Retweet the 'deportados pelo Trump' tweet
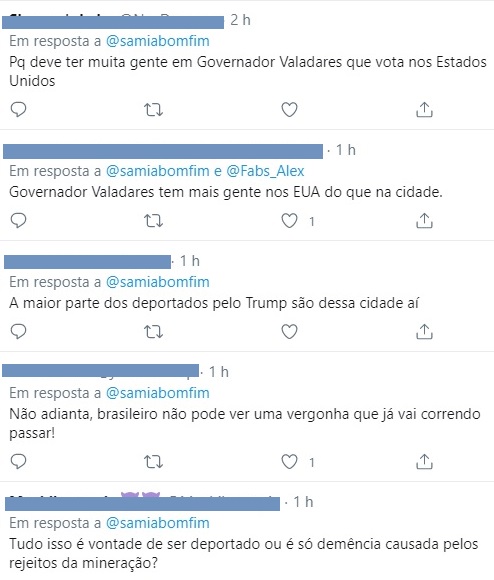Screen dimensions: 494x580 153,332
